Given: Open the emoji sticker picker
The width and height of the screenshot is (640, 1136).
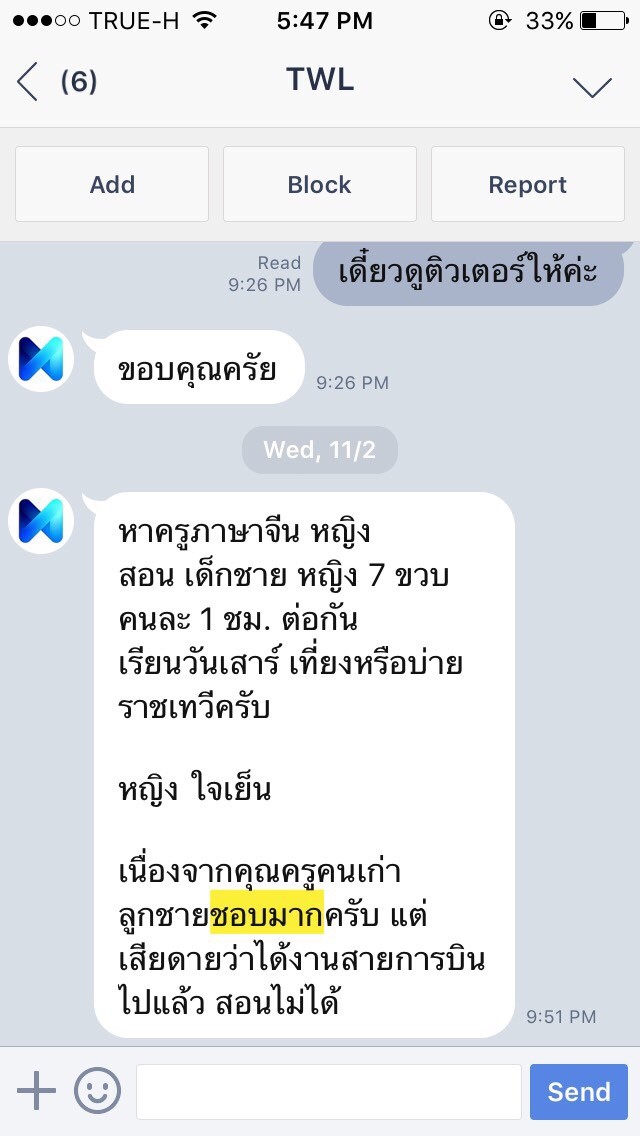Looking at the screenshot, I should pos(97,1090).
